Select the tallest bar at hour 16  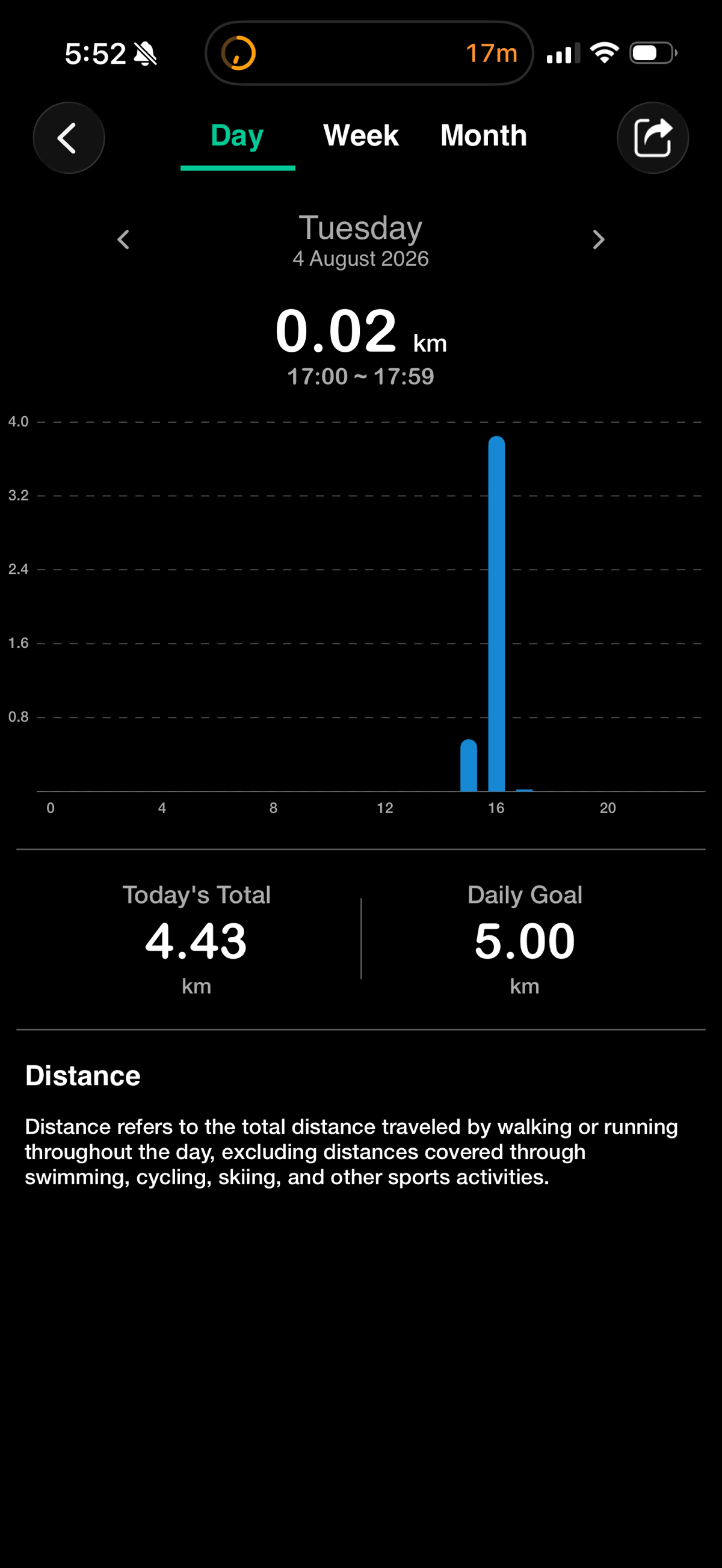[497, 613]
